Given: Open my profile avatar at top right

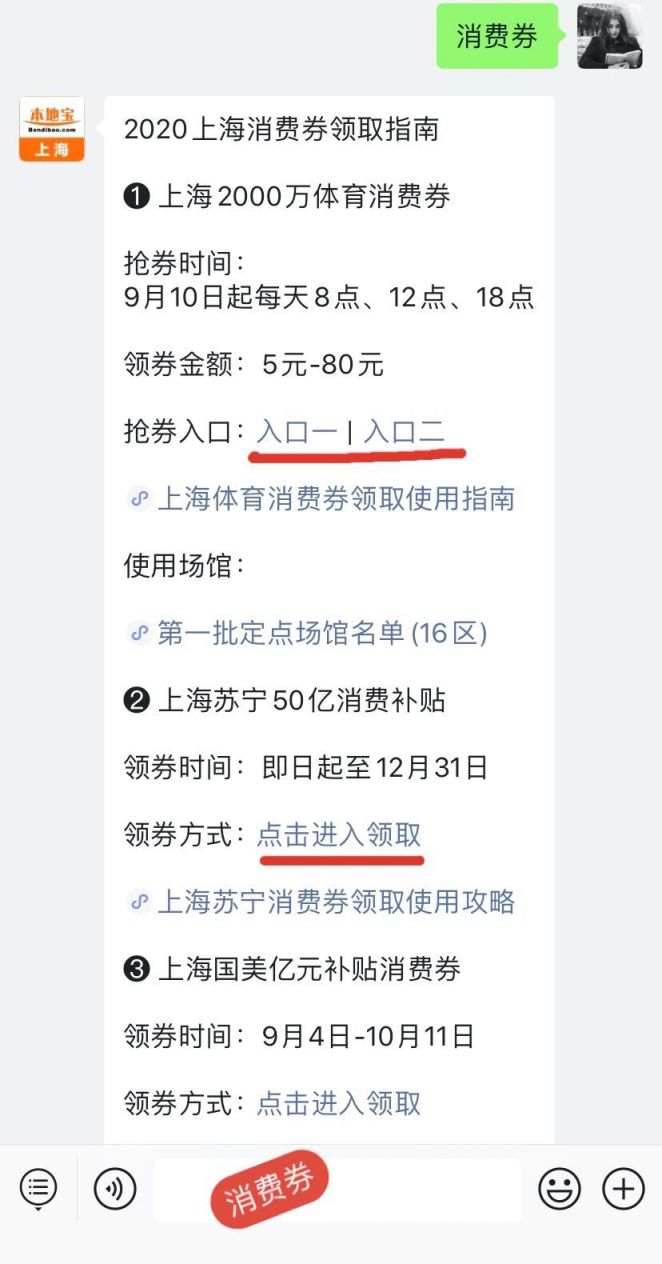Looking at the screenshot, I should pyautogui.click(x=610, y=36).
